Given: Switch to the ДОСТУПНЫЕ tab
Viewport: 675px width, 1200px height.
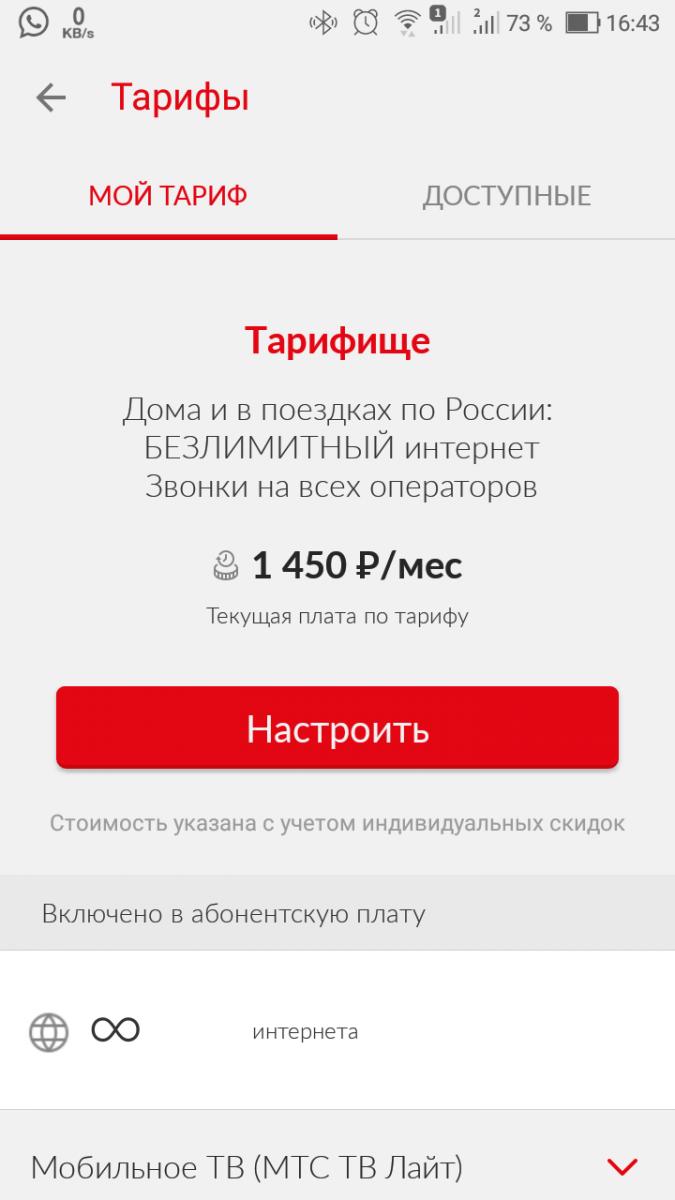Looking at the screenshot, I should pyautogui.click(x=506, y=195).
